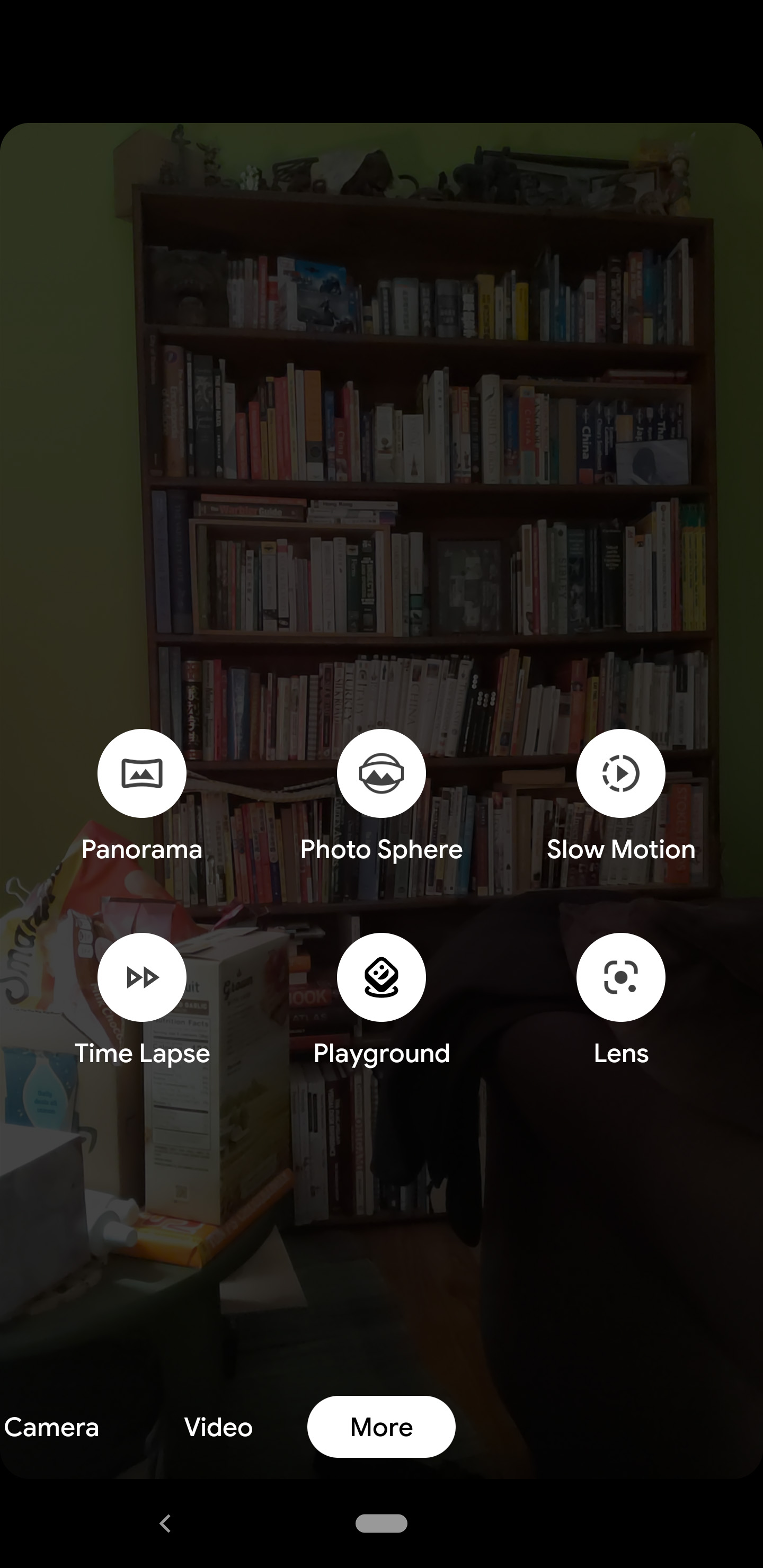Switch to the Camera tab

[52, 1428]
